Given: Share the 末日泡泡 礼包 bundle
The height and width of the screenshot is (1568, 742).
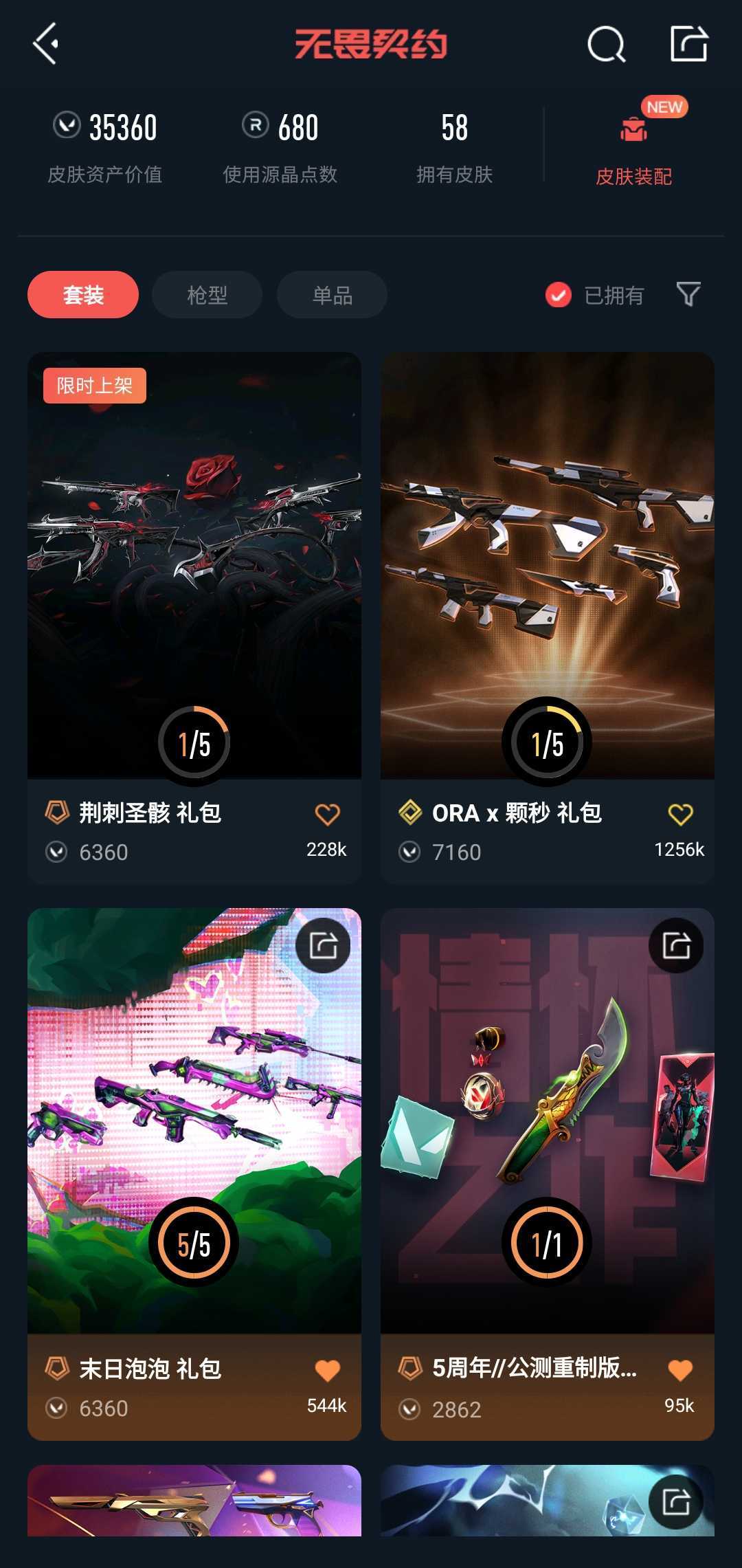Looking at the screenshot, I should [323, 945].
